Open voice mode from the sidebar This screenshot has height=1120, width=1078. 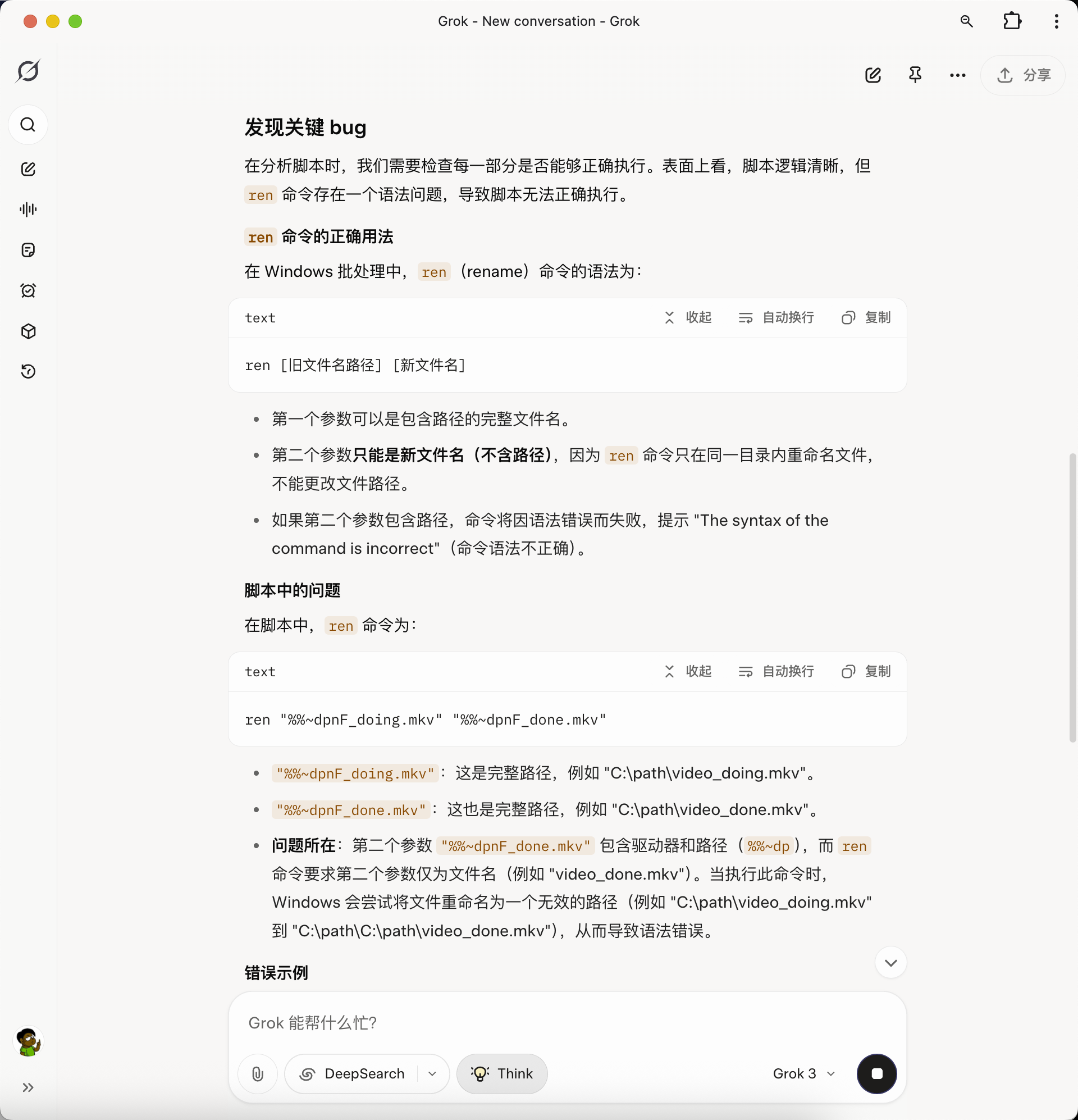pyautogui.click(x=28, y=209)
